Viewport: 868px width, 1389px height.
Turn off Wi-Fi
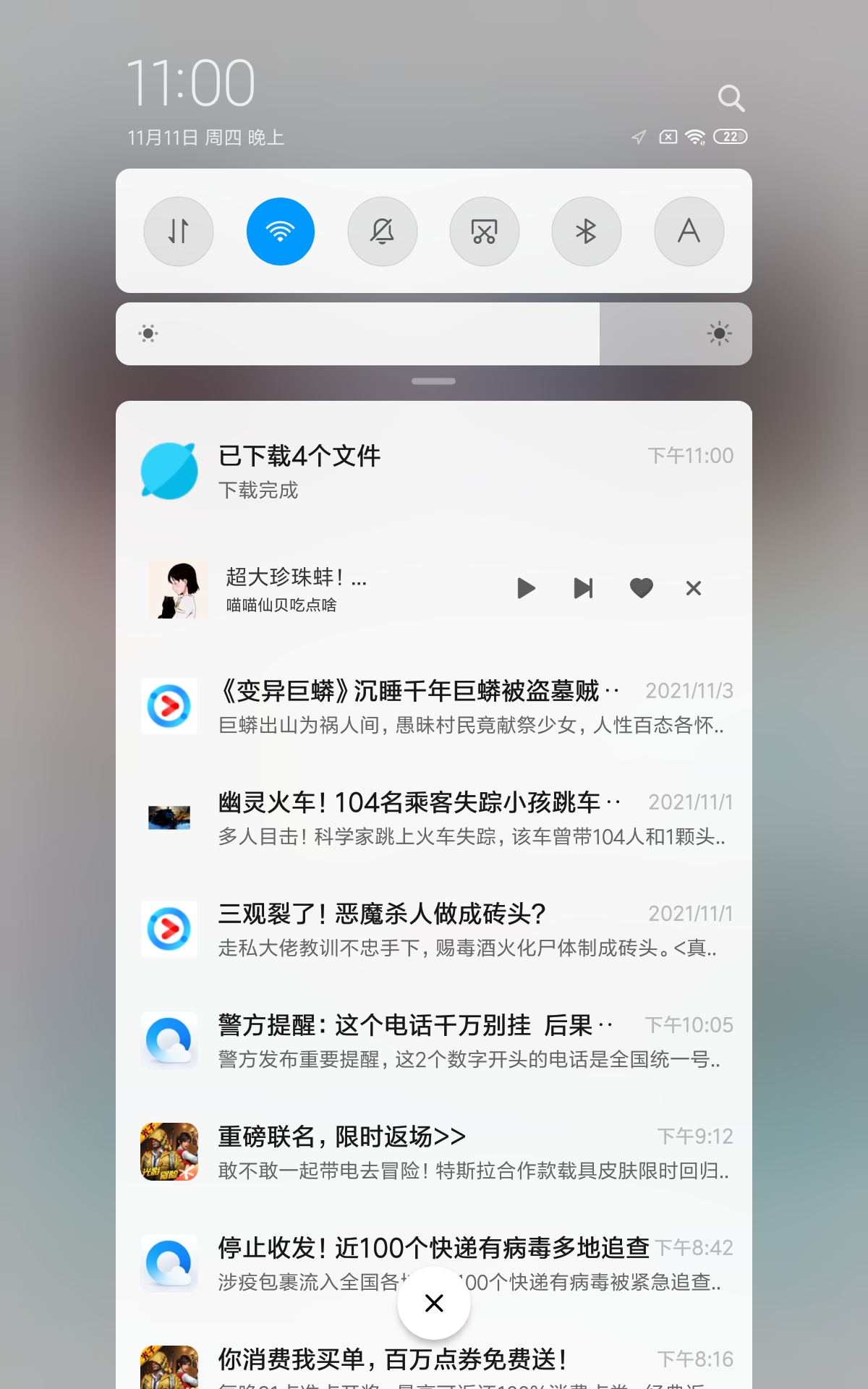coord(281,231)
